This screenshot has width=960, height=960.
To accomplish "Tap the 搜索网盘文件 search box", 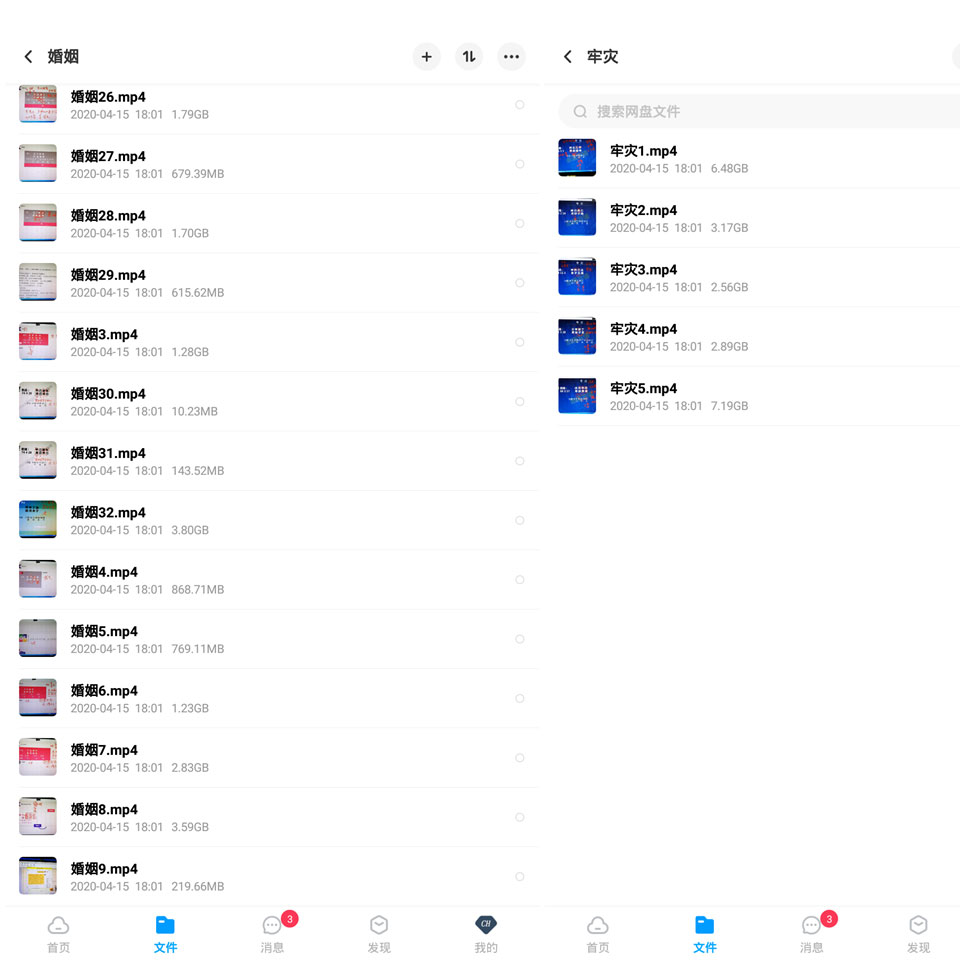I will tap(750, 111).
